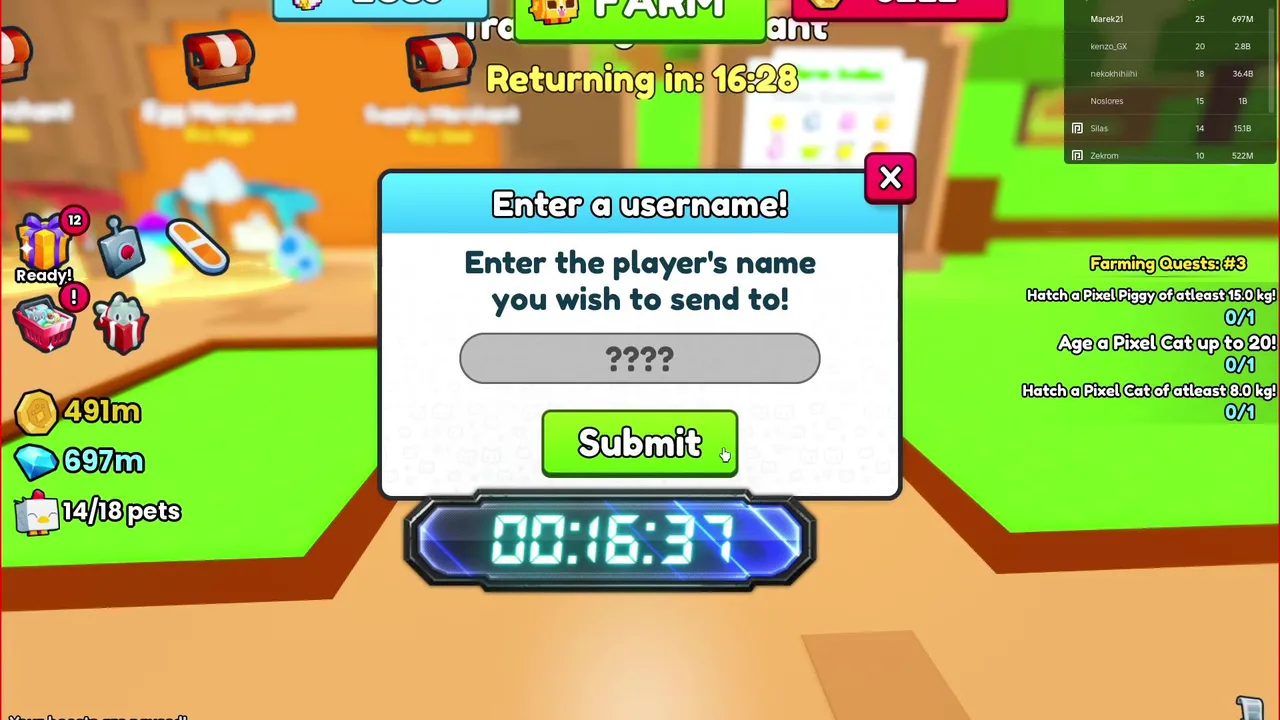The image size is (1280, 720).
Task: Close the Enter a username dialog
Action: pyautogui.click(x=890, y=179)
